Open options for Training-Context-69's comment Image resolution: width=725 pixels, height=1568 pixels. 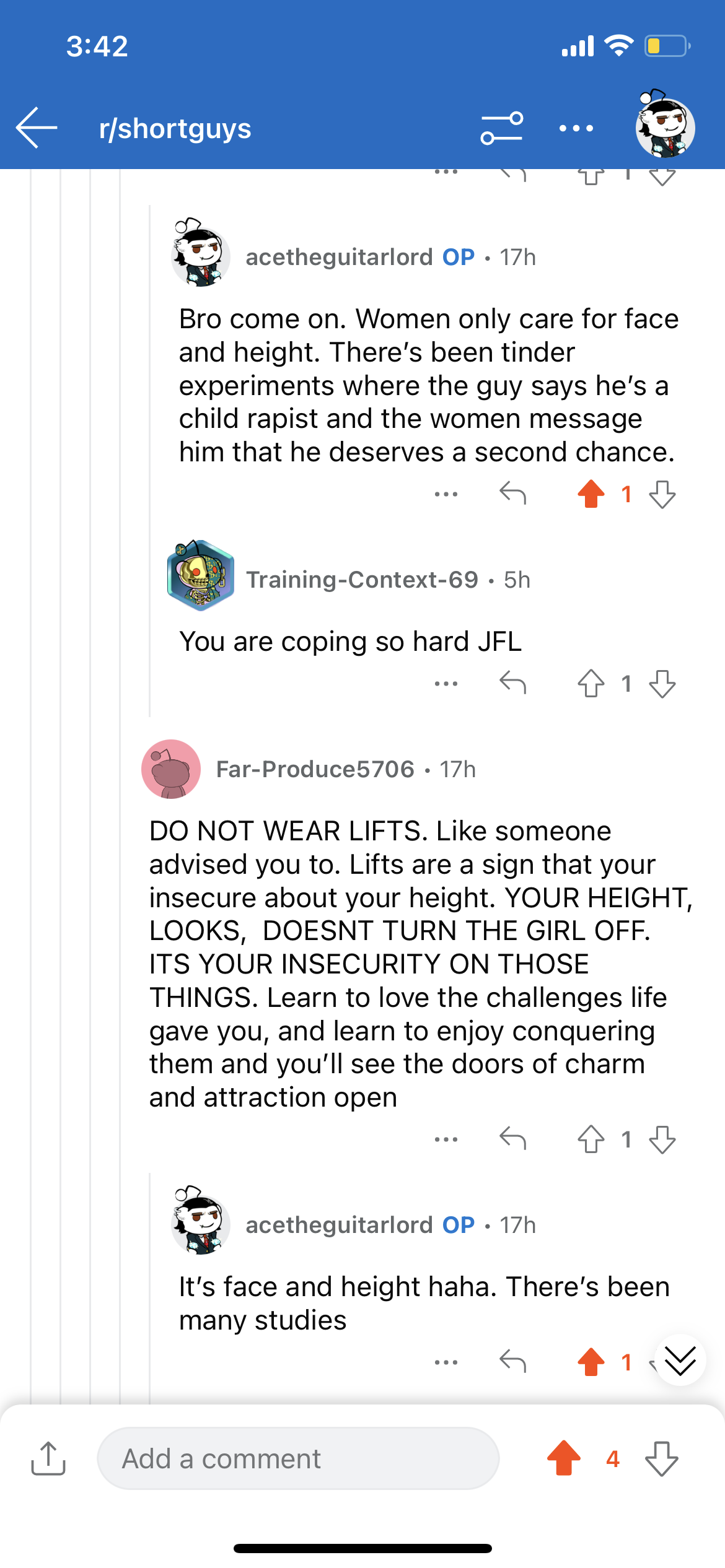[x=446, y=684]
